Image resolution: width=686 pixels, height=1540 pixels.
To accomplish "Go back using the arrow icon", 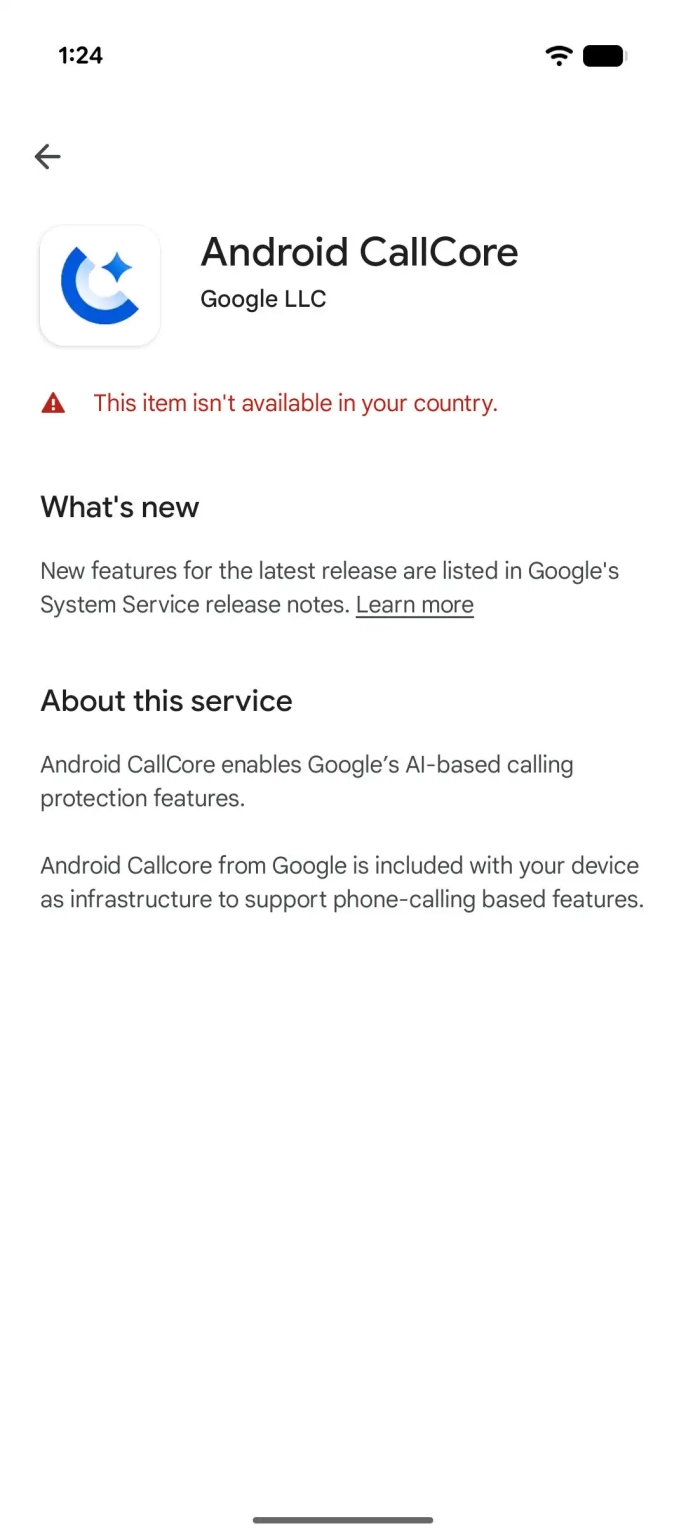I will click(x=47, y=156).
